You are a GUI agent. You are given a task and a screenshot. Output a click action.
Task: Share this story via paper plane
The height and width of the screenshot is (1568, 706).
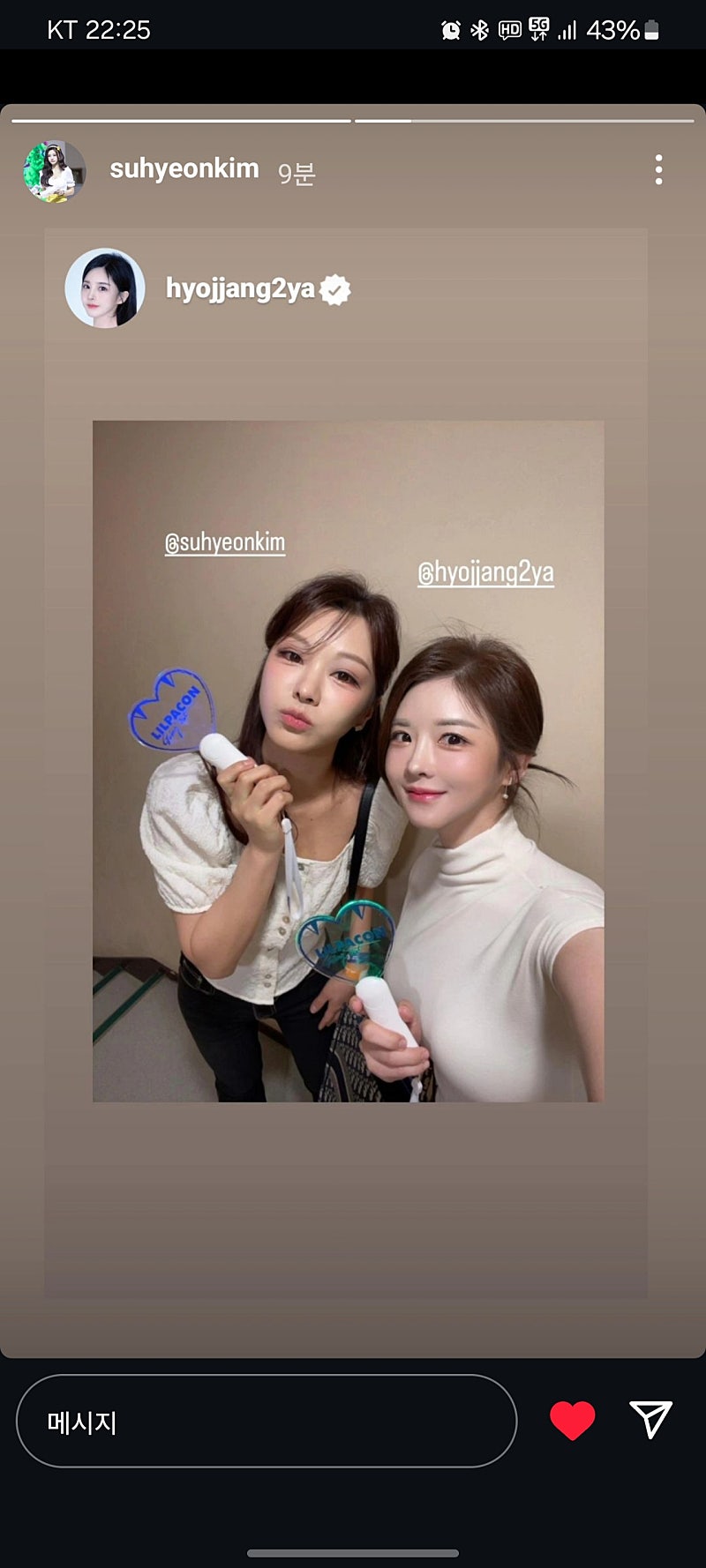click(x=651, y=1419)
